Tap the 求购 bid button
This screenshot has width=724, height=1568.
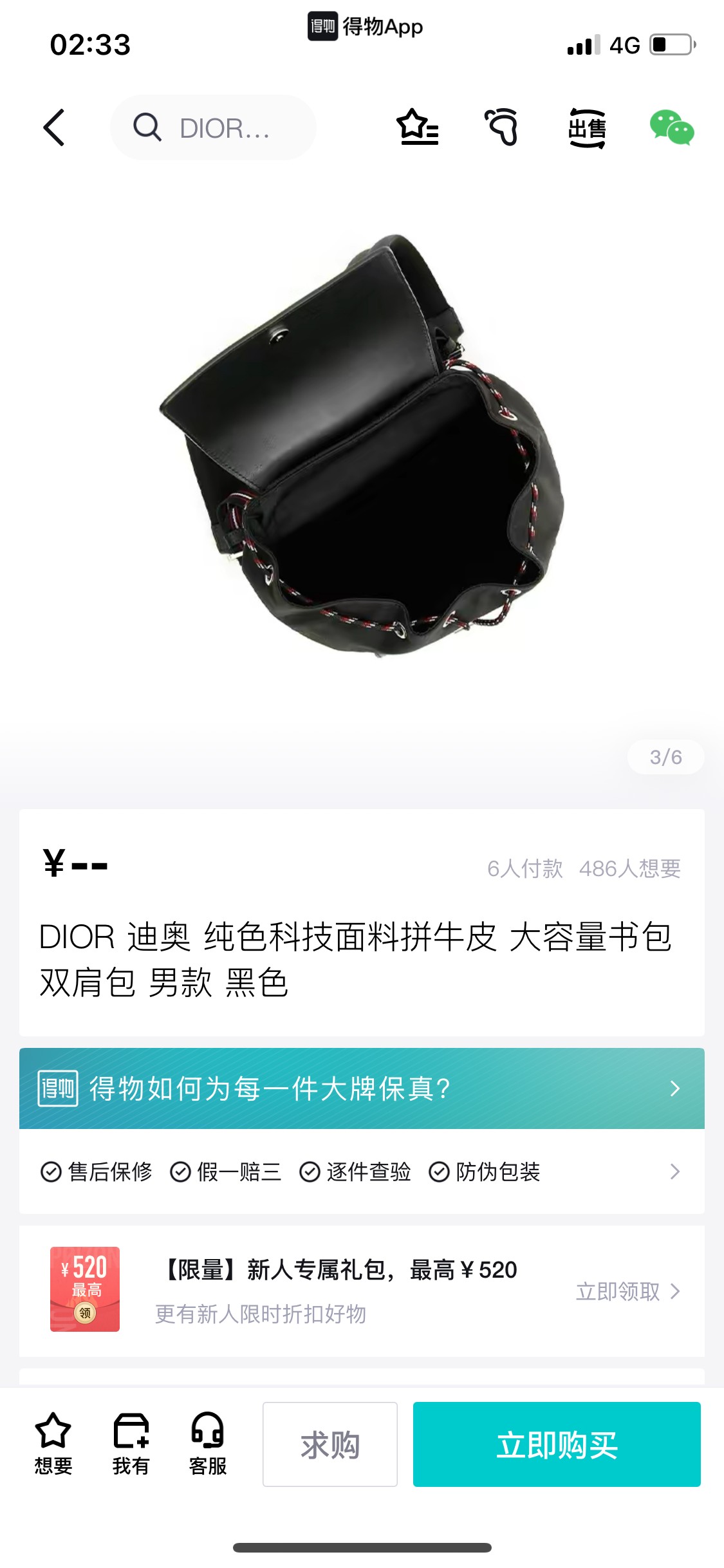pos(330,1444)
